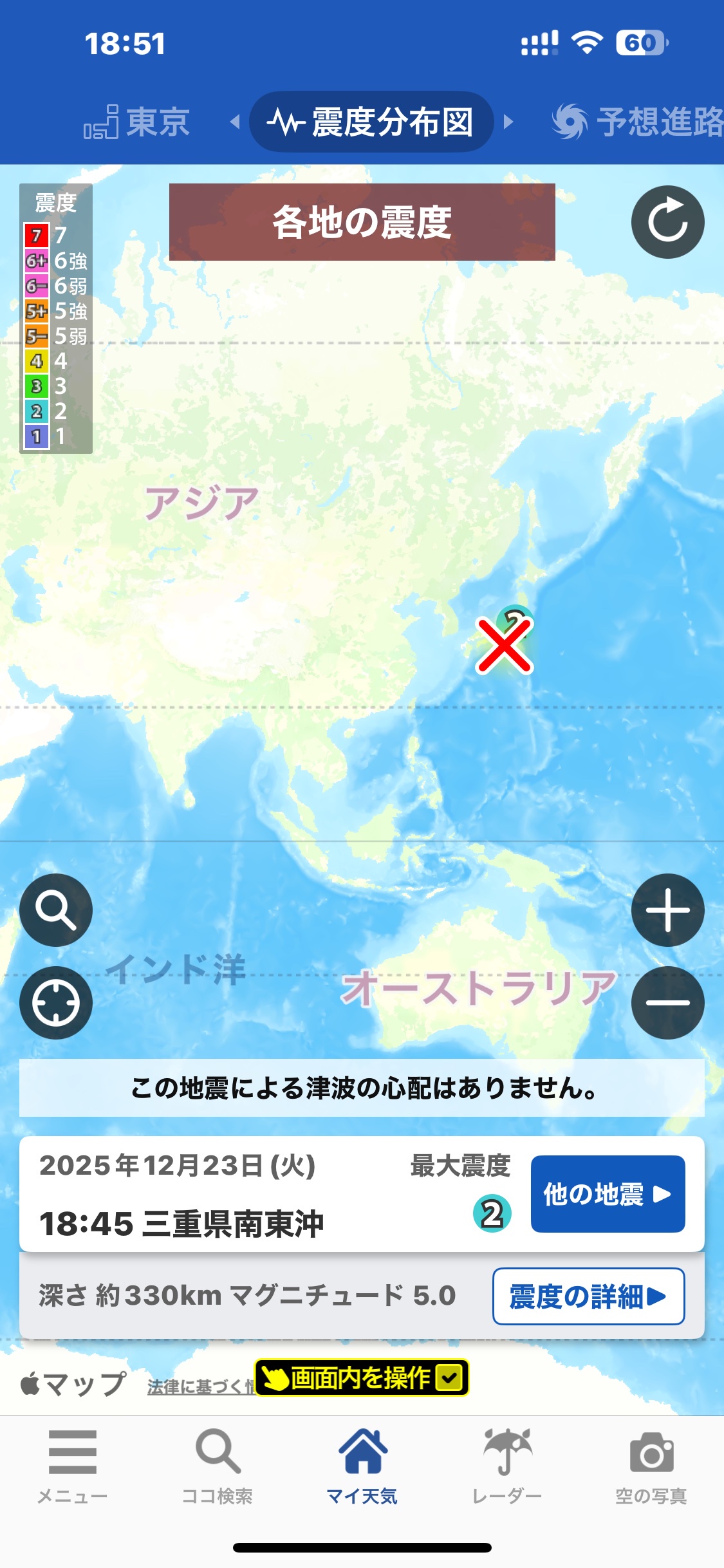
Task: Zoom in with the plus button
Action: click(667, 910)
